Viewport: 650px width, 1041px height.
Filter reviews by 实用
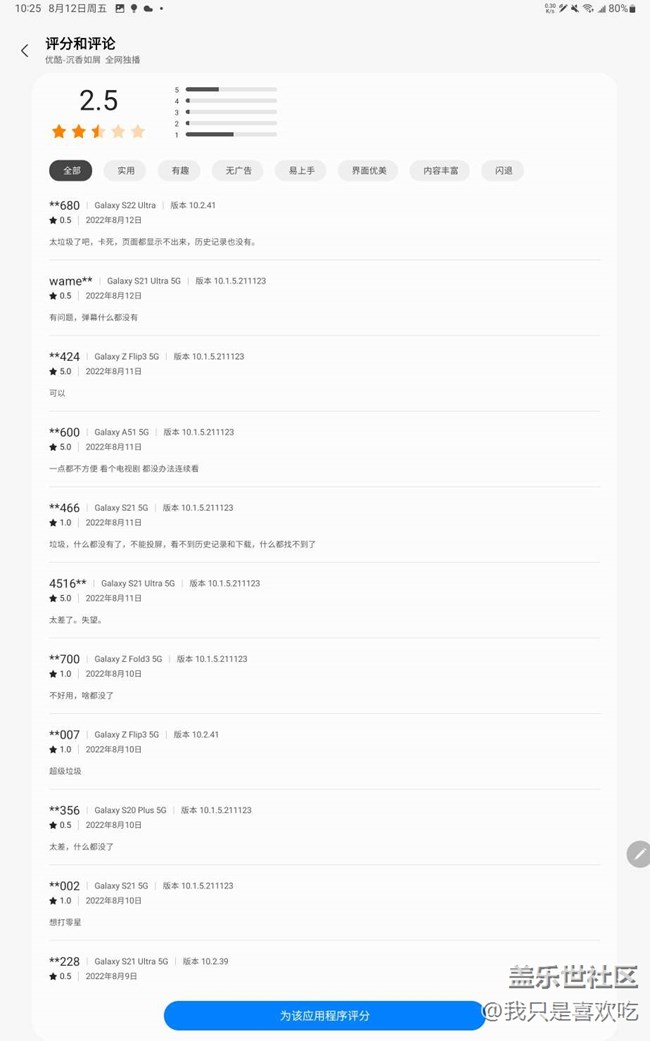tap(125, 171)
